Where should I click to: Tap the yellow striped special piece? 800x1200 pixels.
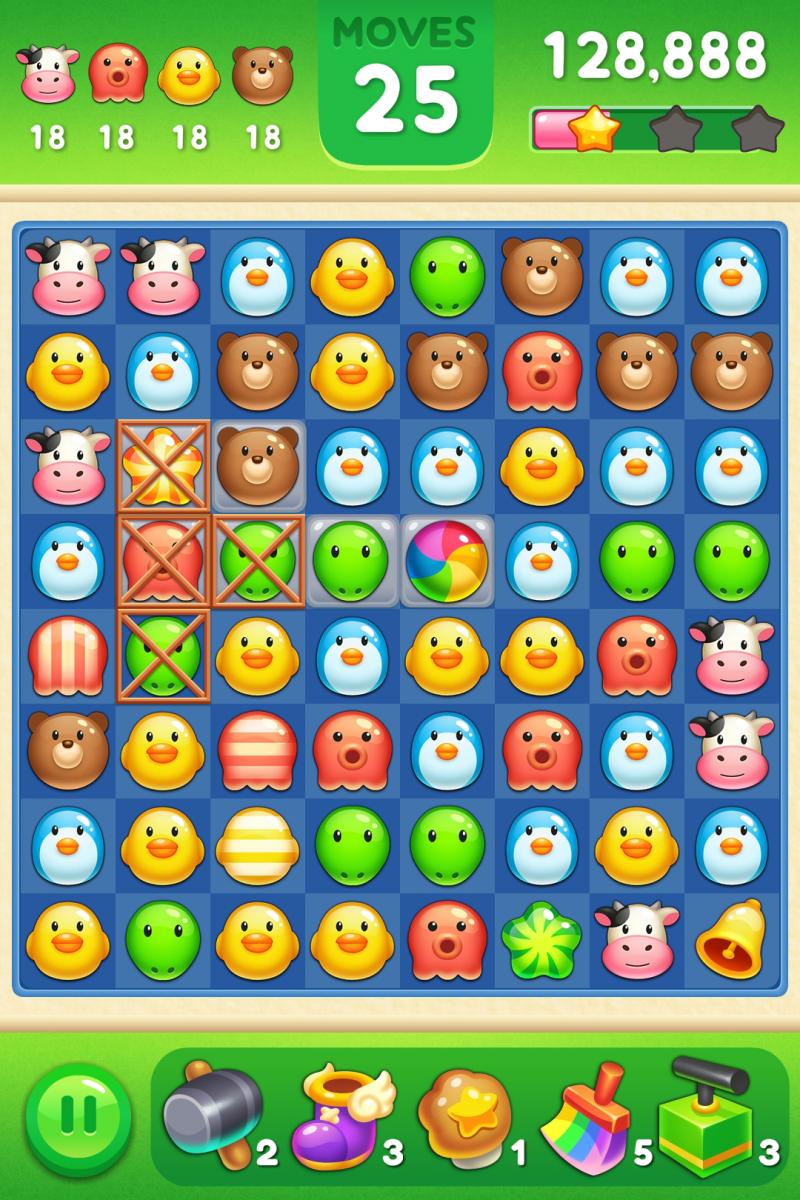pos(257,846)
